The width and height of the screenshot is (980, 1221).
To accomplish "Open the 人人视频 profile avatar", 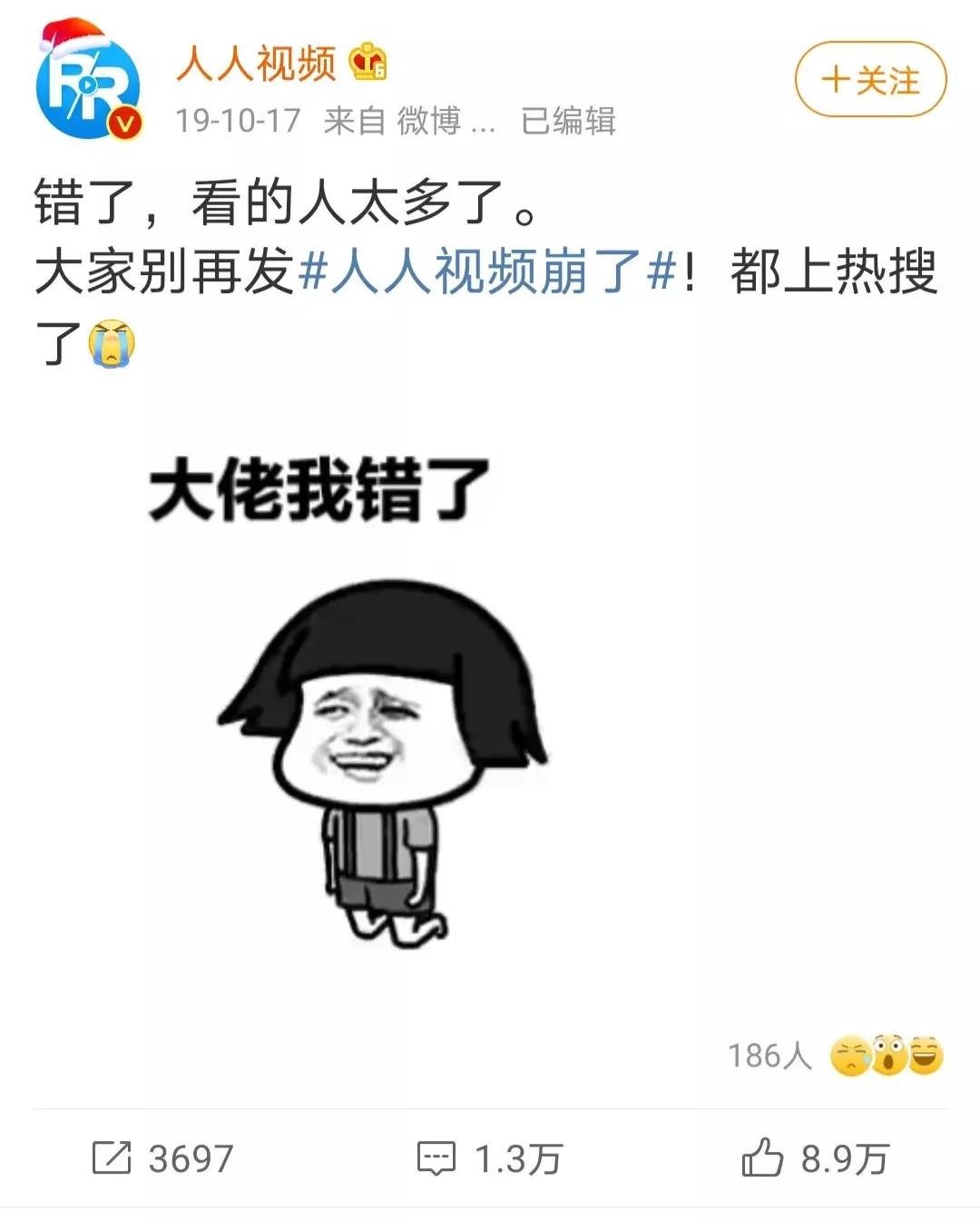I will pyautogui.click(x=88, y=87).
